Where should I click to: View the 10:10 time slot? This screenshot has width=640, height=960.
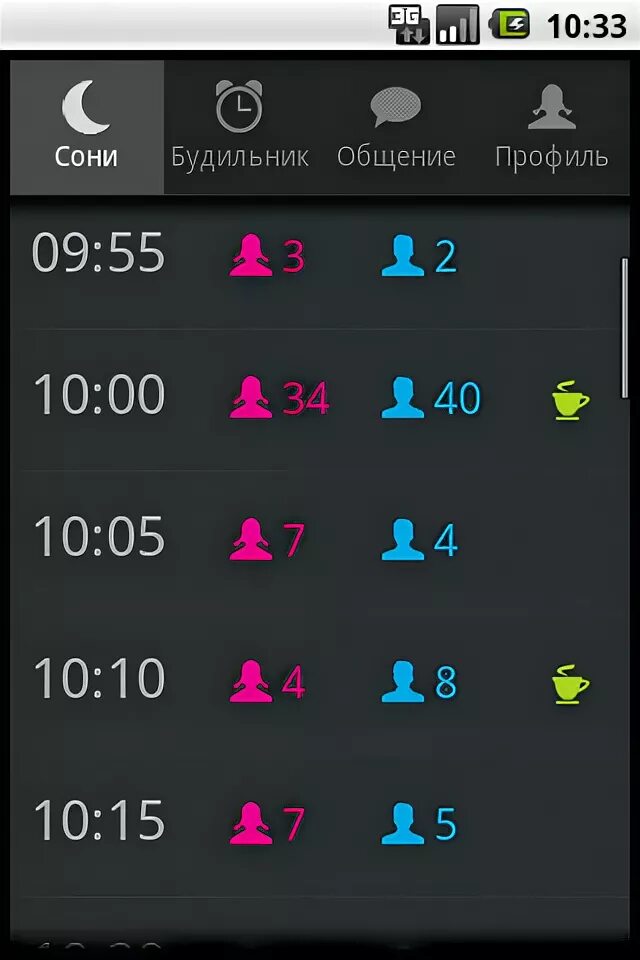320,682
